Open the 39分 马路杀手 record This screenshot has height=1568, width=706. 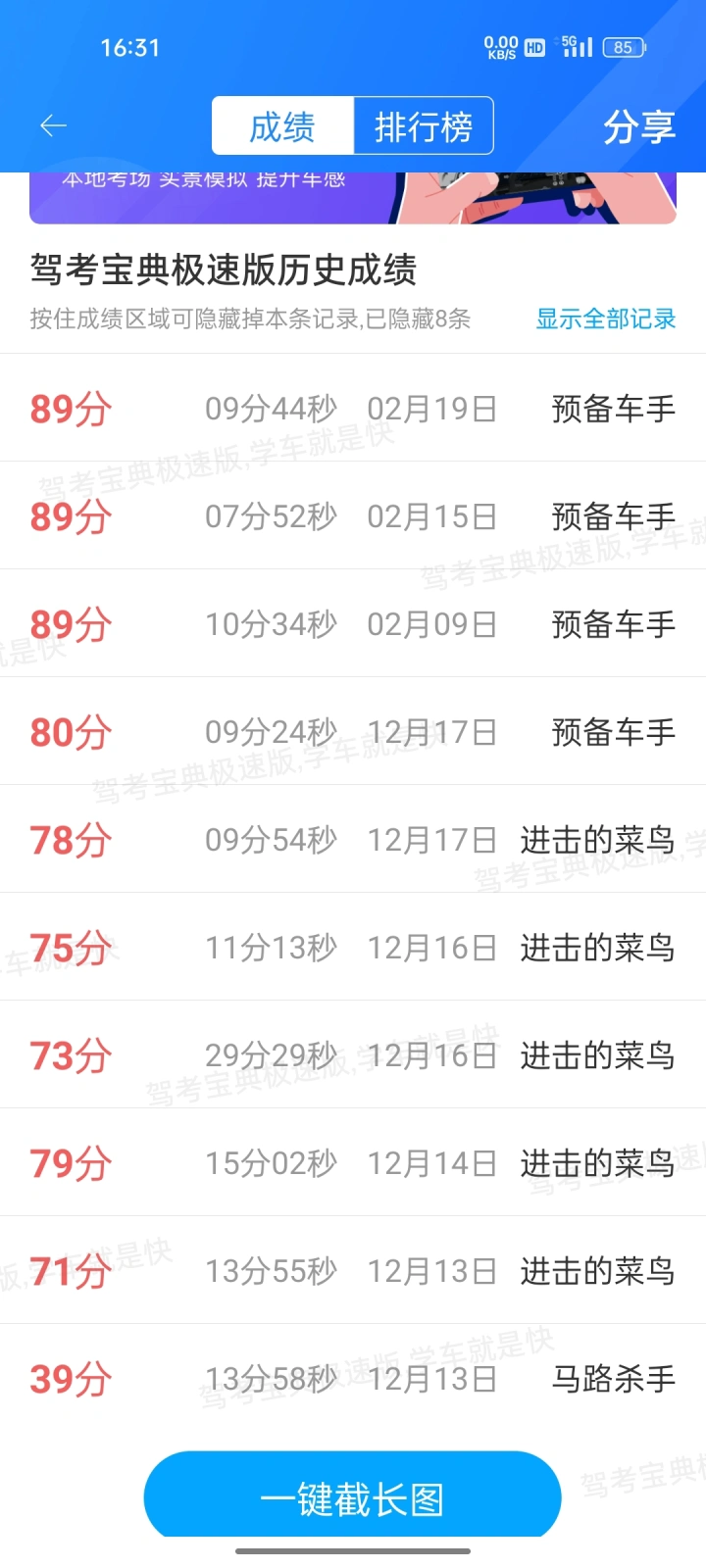click(353, 1378)
